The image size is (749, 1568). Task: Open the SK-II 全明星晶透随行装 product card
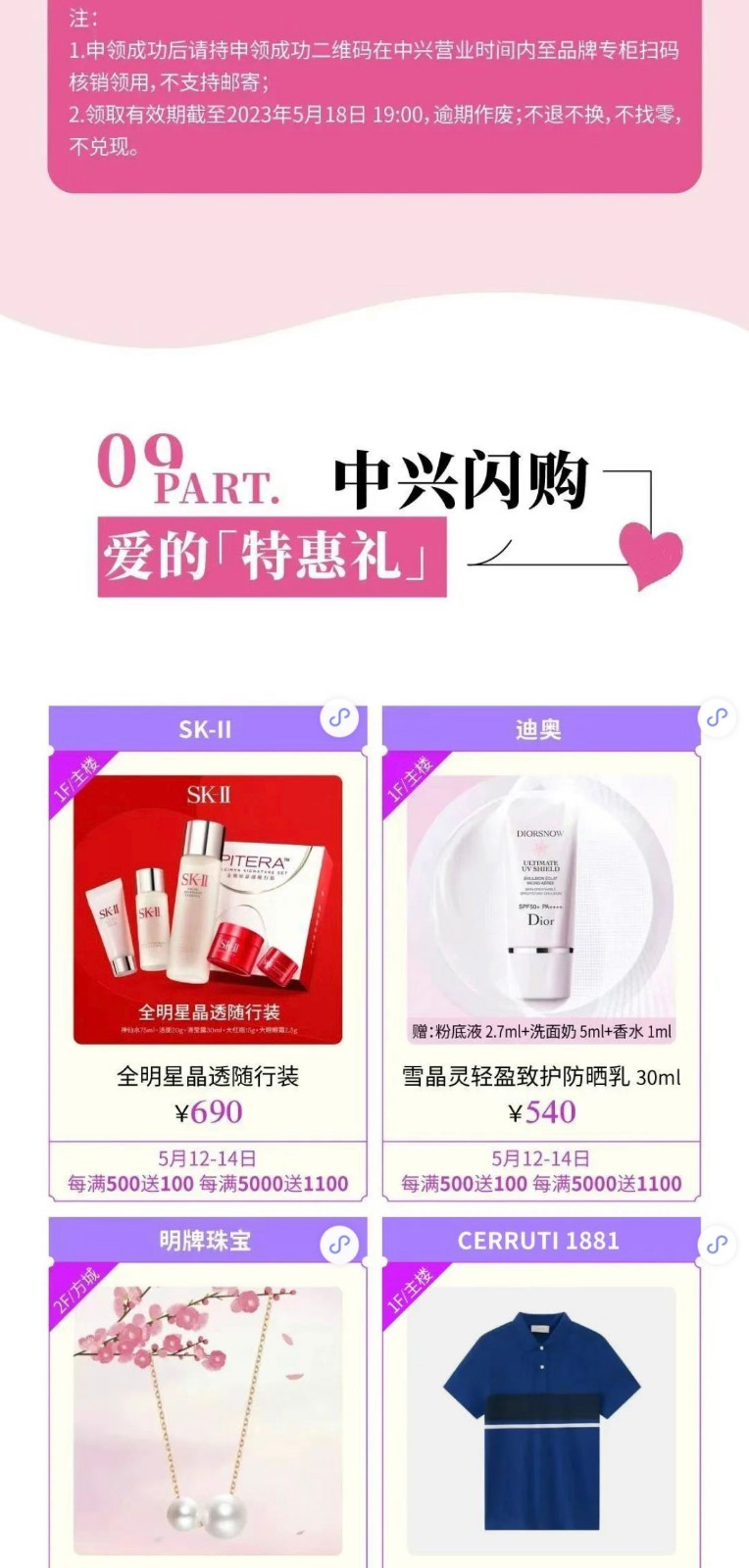208,909
